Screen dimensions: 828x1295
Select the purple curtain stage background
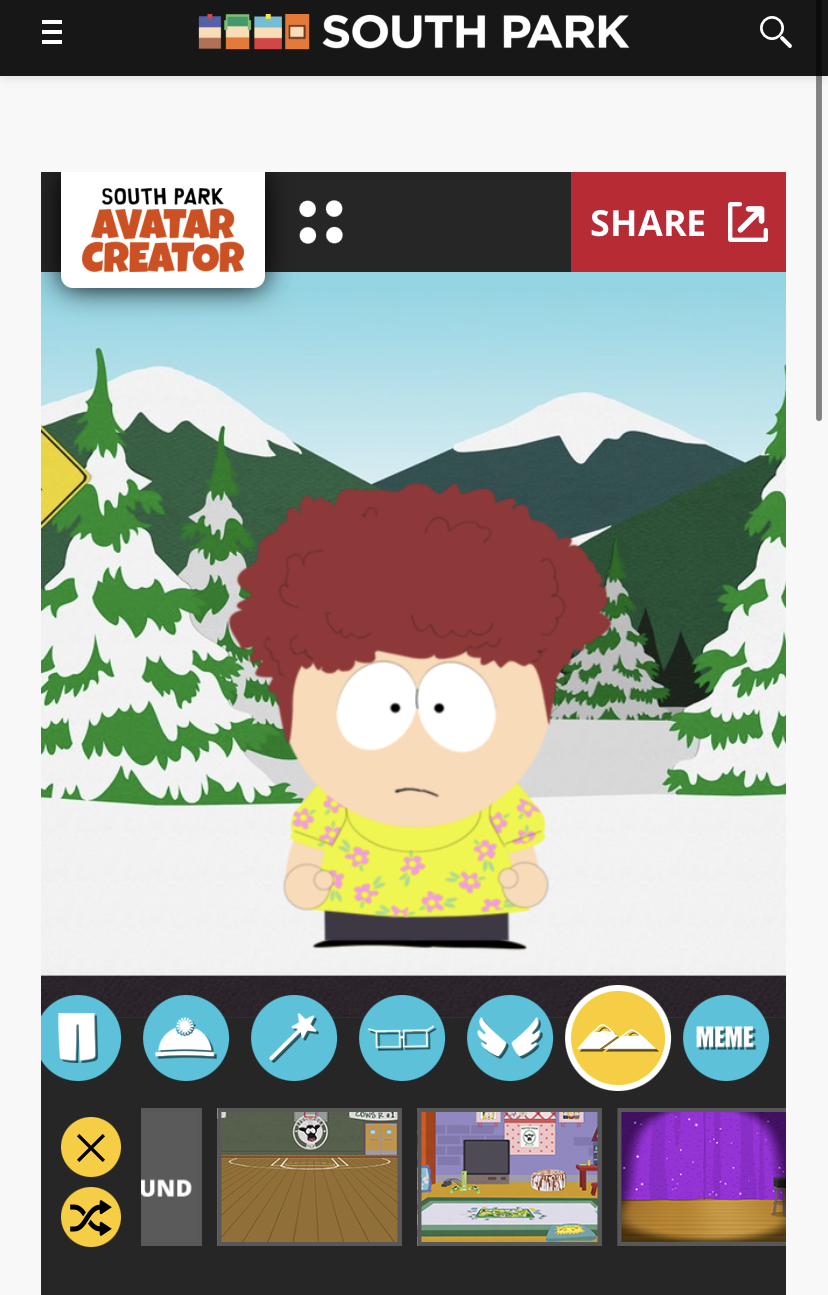click(702, 1176)
